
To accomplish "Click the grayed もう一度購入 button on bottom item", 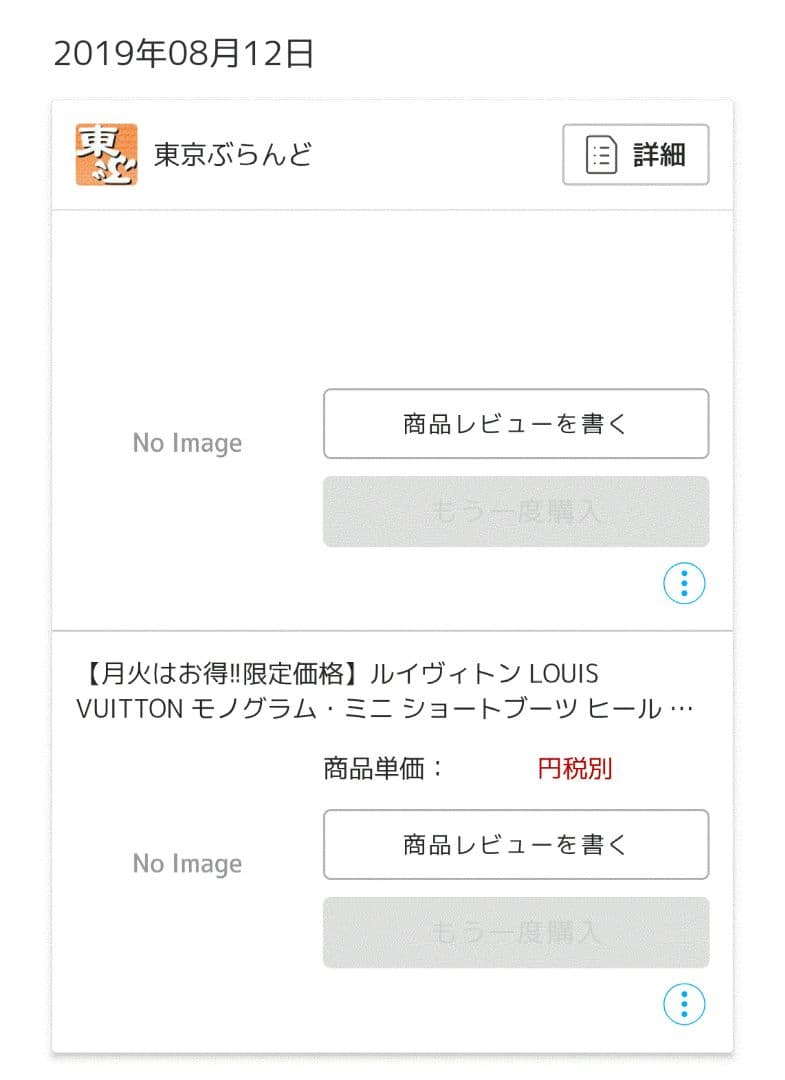I will coord(516,932).
